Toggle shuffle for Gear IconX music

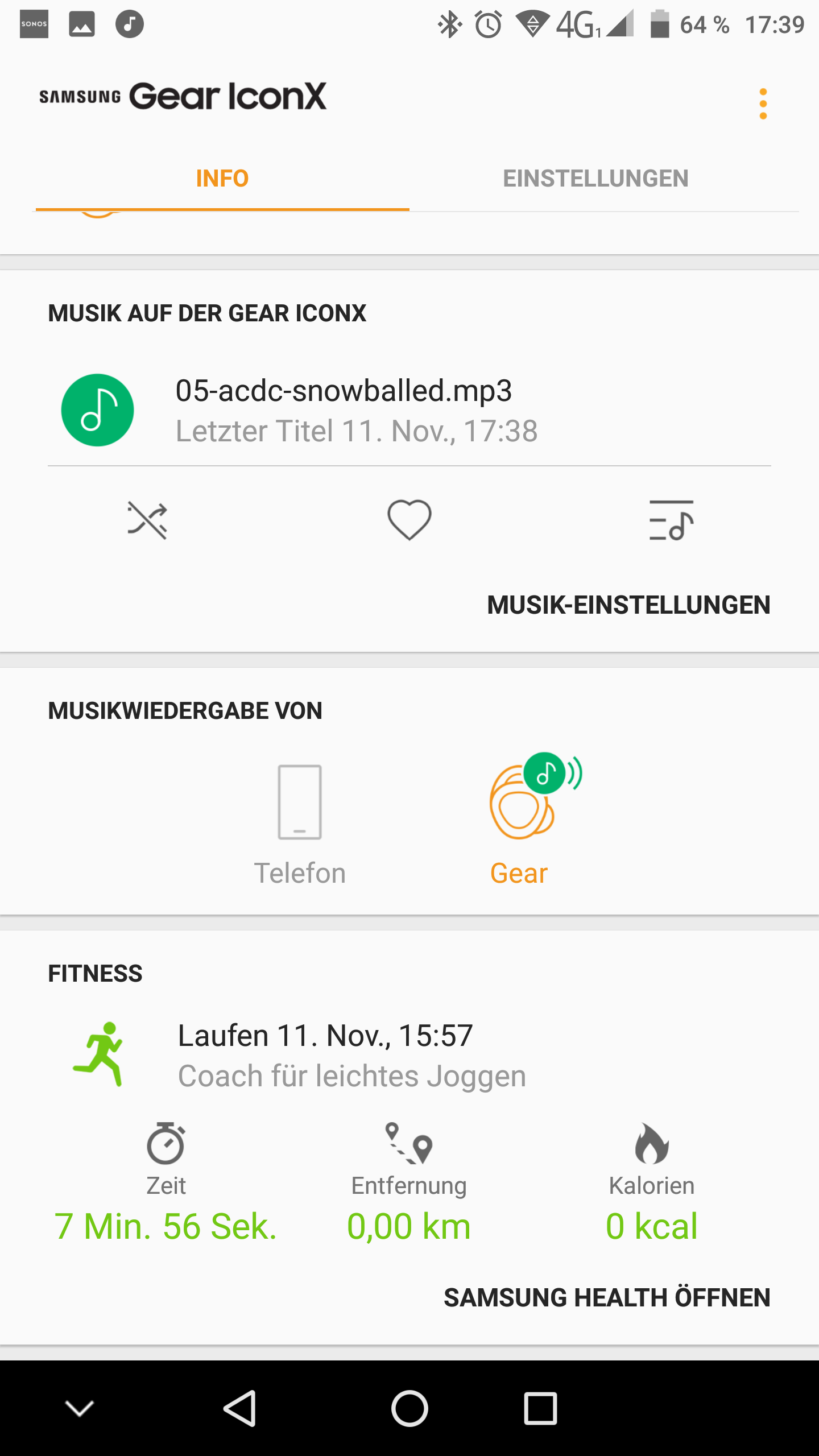(147, 520)
